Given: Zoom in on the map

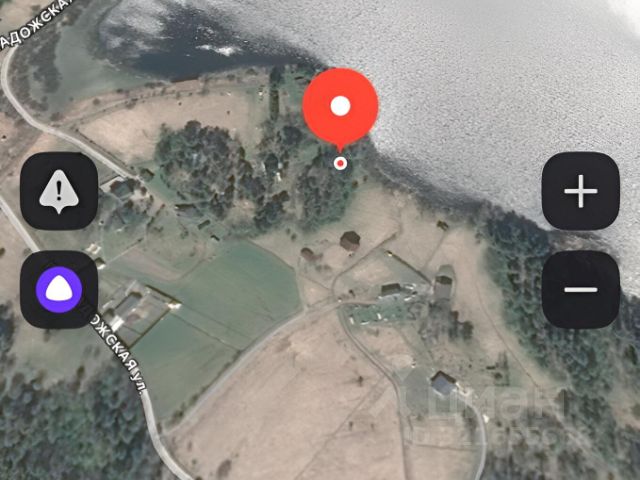Looking at the screenshot, I should coord(580,191).
